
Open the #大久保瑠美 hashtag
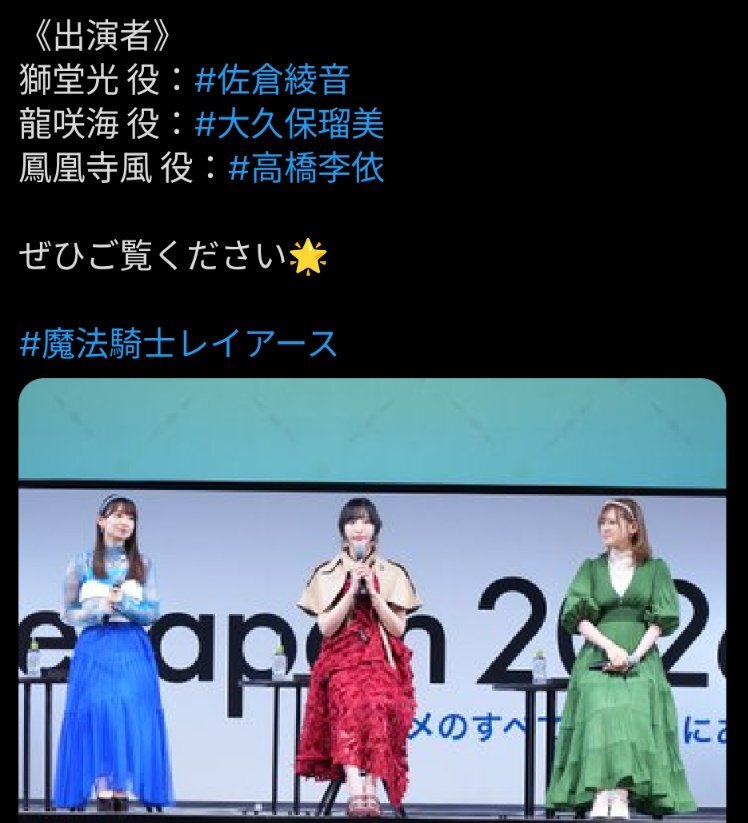pyautogui.click(x=289, y=123)
